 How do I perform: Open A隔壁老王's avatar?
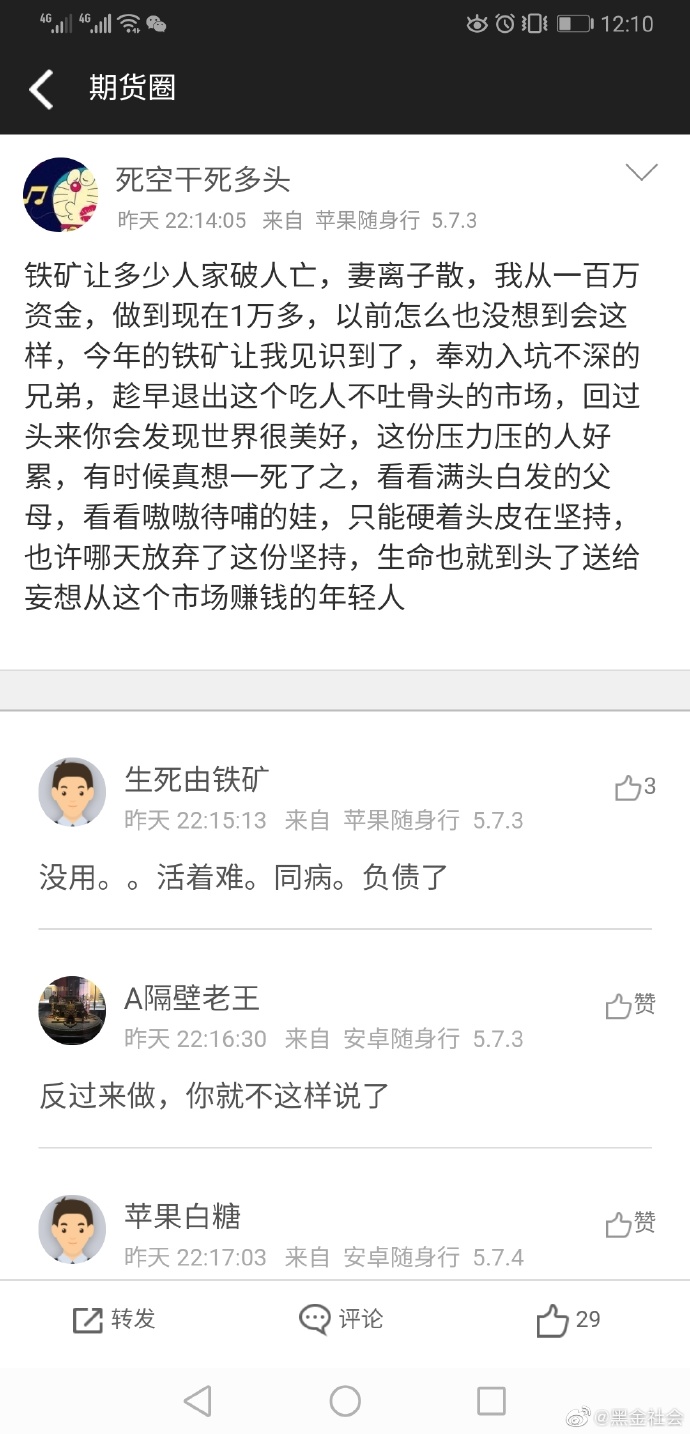72,1010
